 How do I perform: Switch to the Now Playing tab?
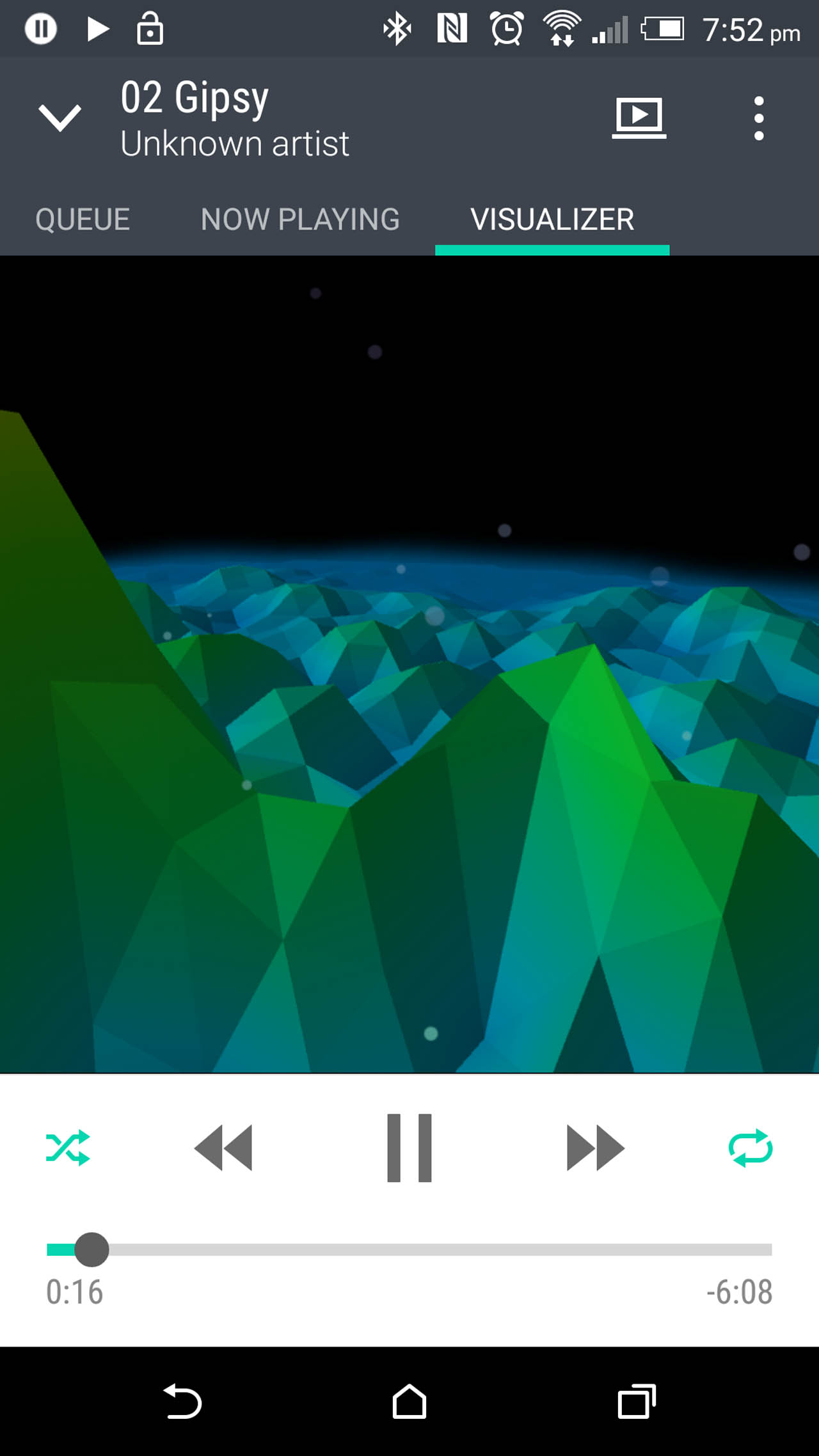[300, 219]
